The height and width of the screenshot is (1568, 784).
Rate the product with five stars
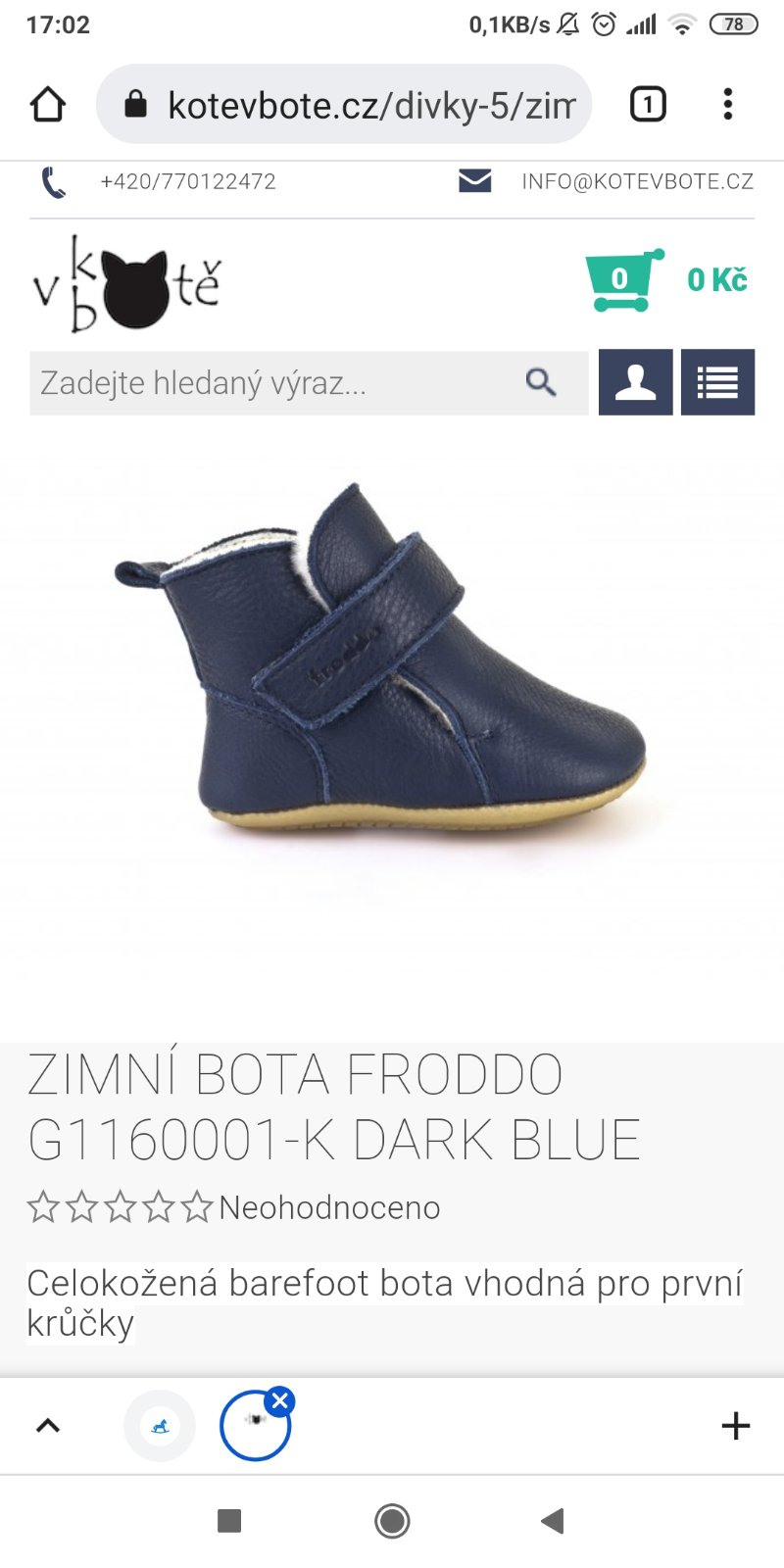(197, 1207)
